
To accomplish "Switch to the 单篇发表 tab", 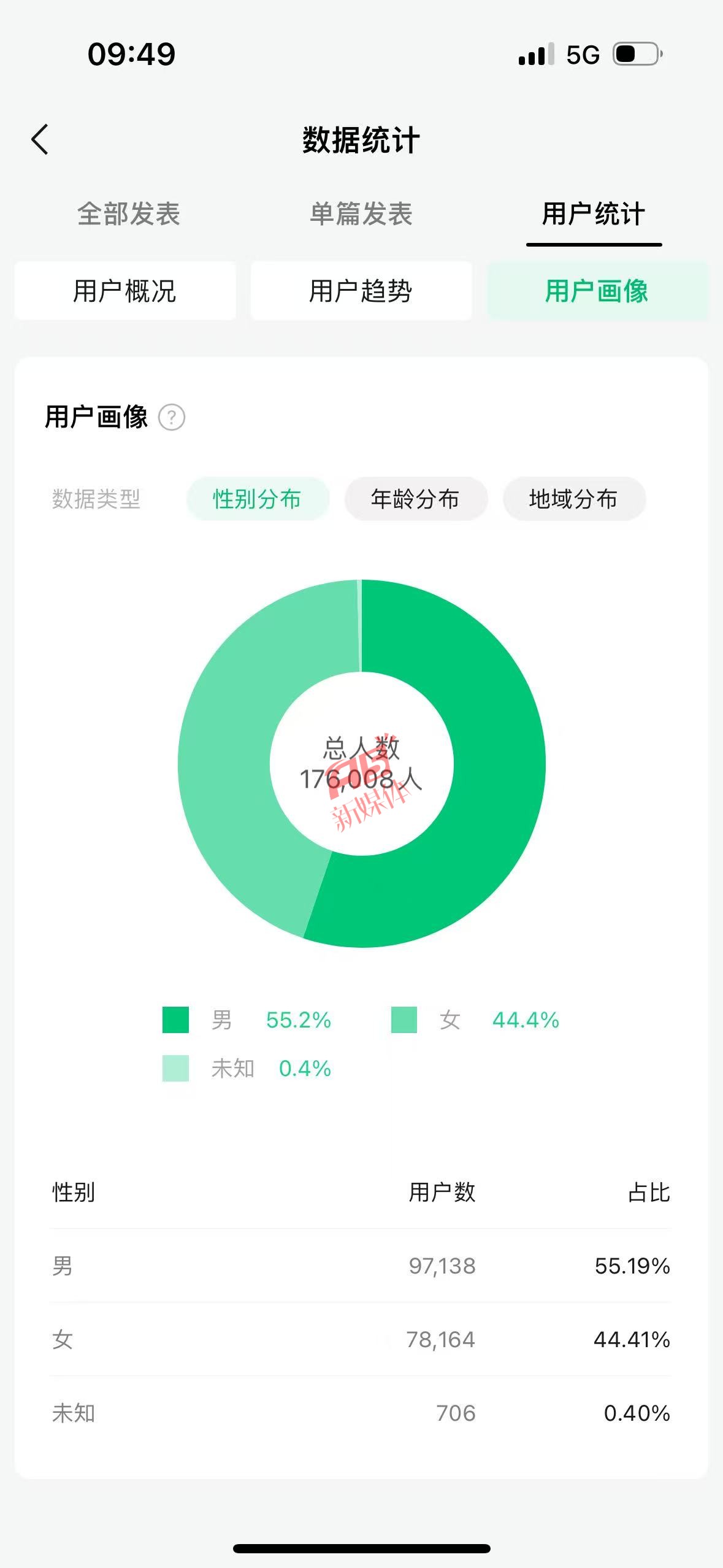I will coord(361,214).
